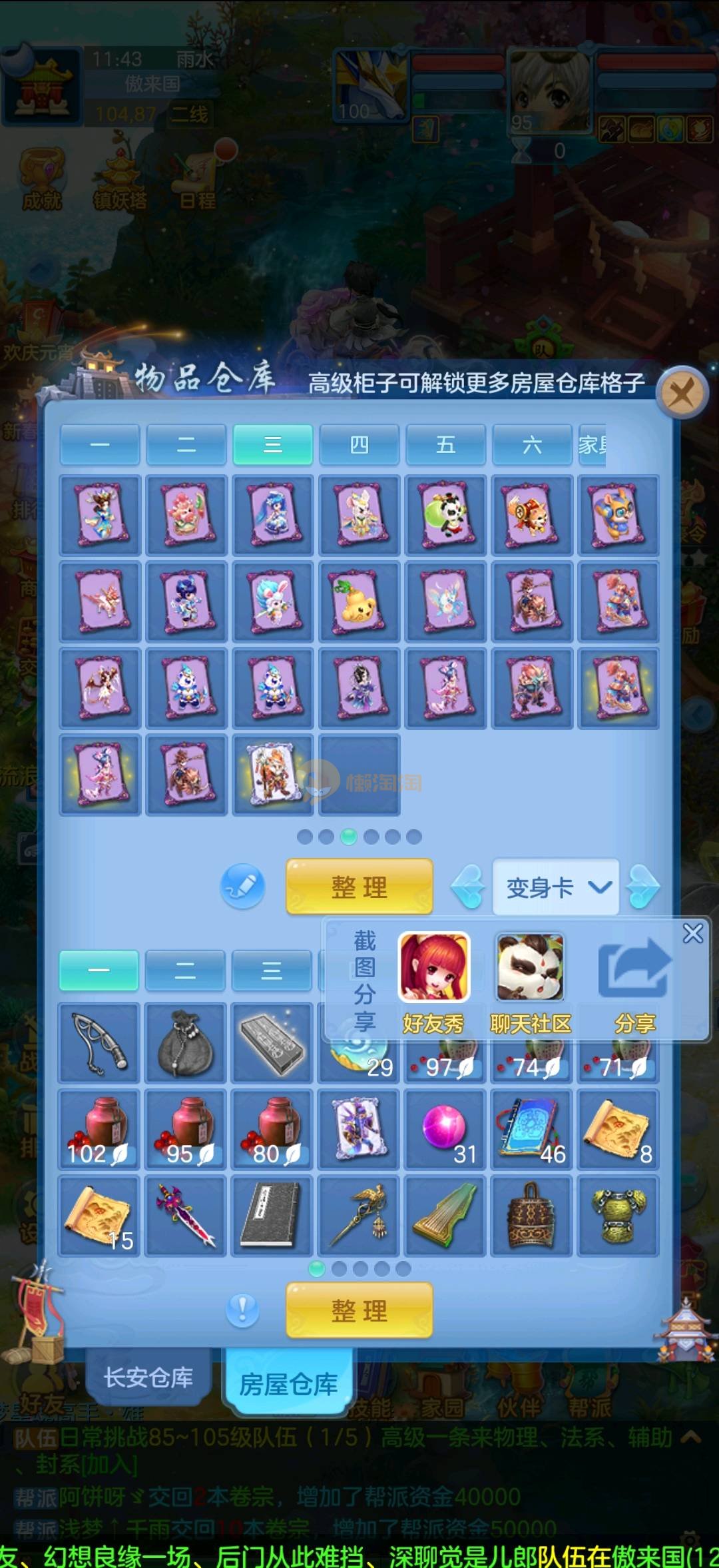Switch to warehouse page 一 tab
The height and width of the screenshot is (1568, 719).
click(x=100, y=445)
